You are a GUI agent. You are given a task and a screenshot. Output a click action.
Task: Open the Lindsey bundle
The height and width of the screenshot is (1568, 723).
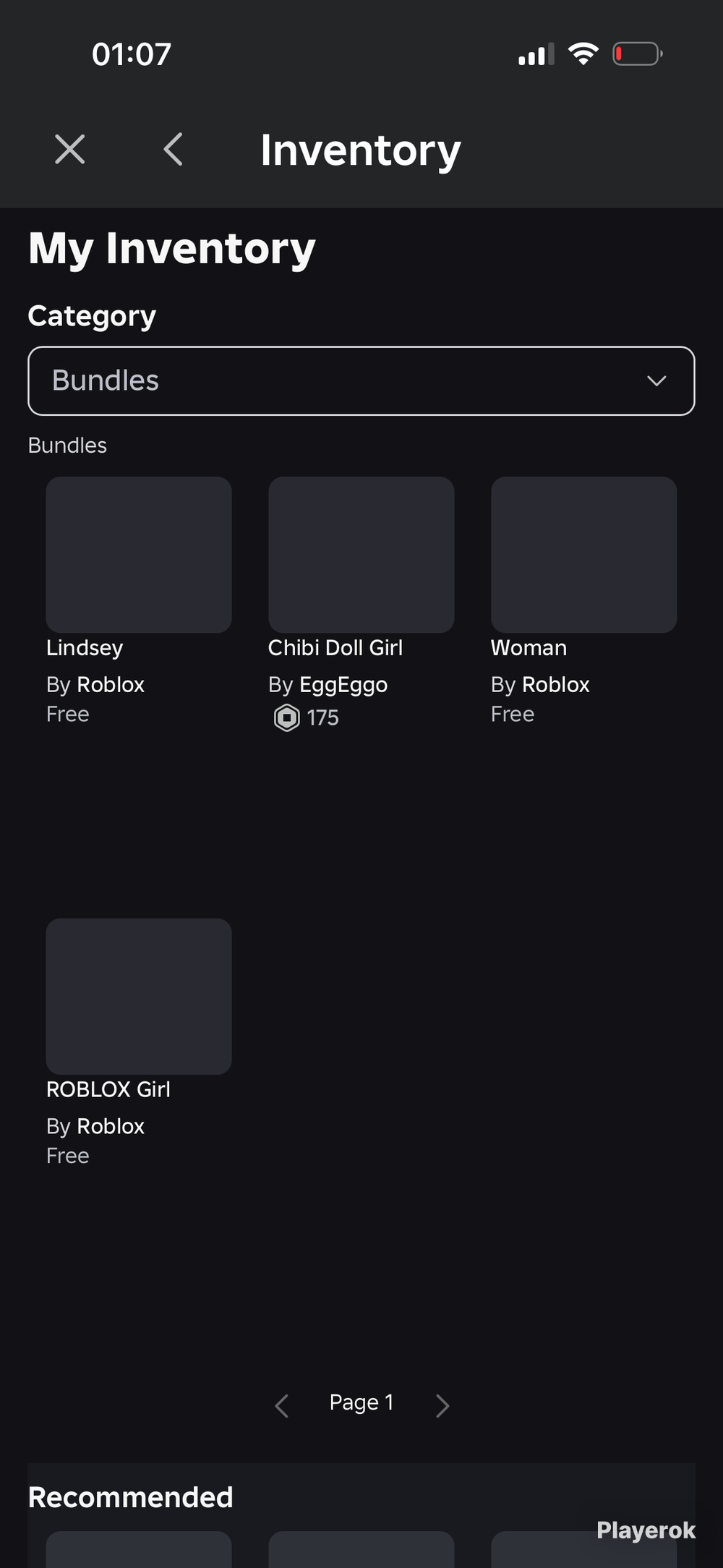139,555
